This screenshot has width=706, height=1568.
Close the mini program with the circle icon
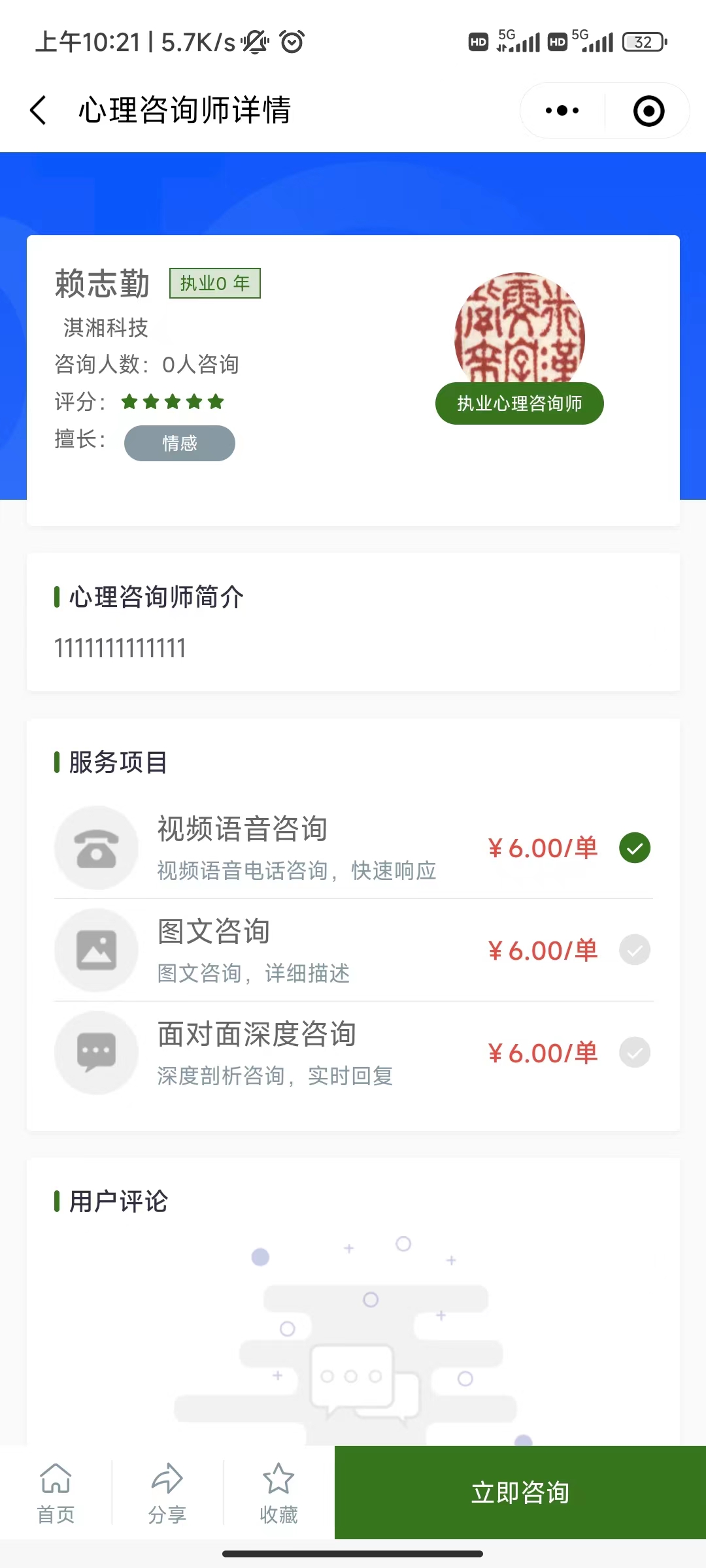(x=648, y=110)
